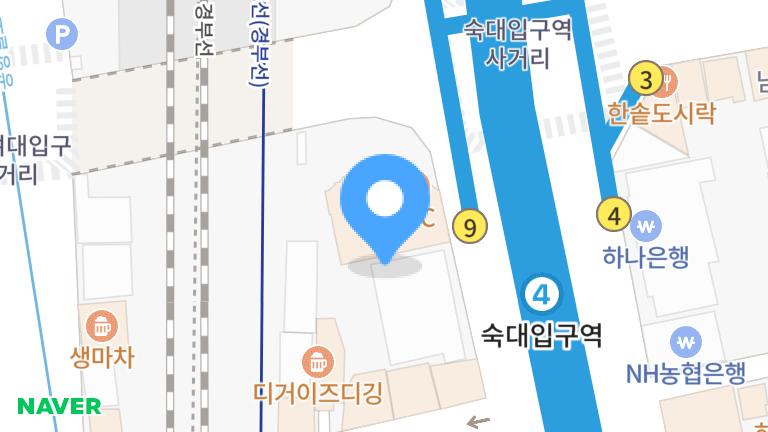Select the 디거이즈디깅 pub marker
768x432 pixels.
(x=318, y=360)
